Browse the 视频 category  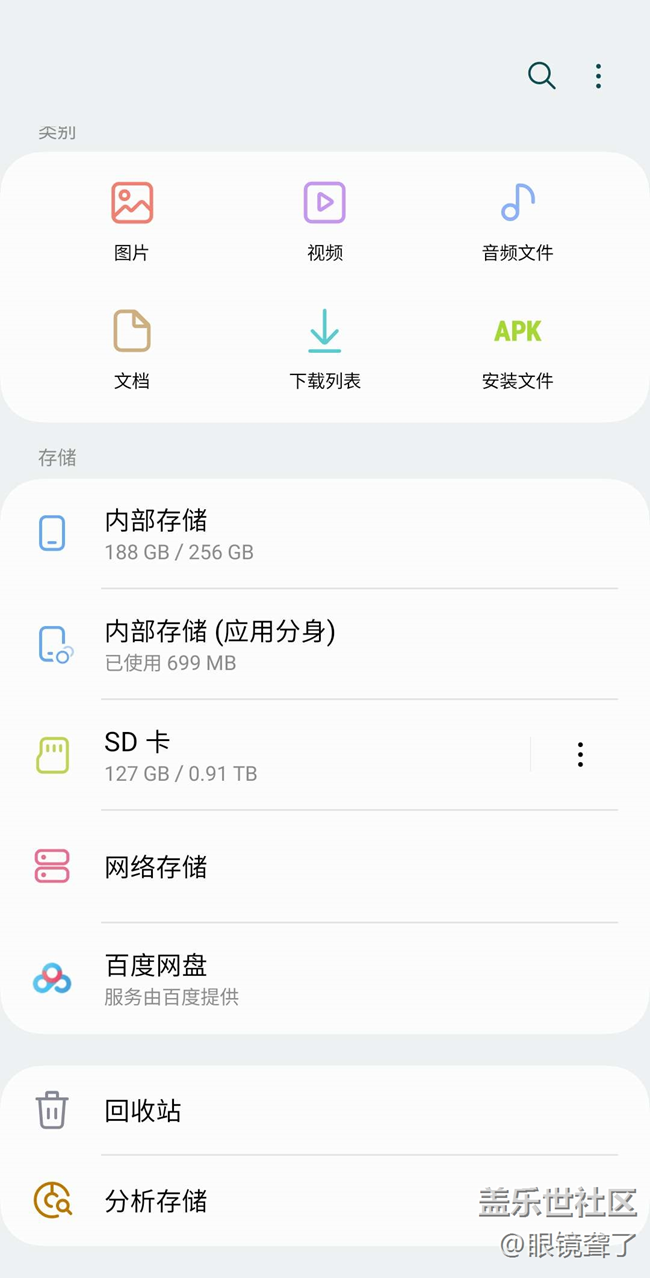coord(325,220)
